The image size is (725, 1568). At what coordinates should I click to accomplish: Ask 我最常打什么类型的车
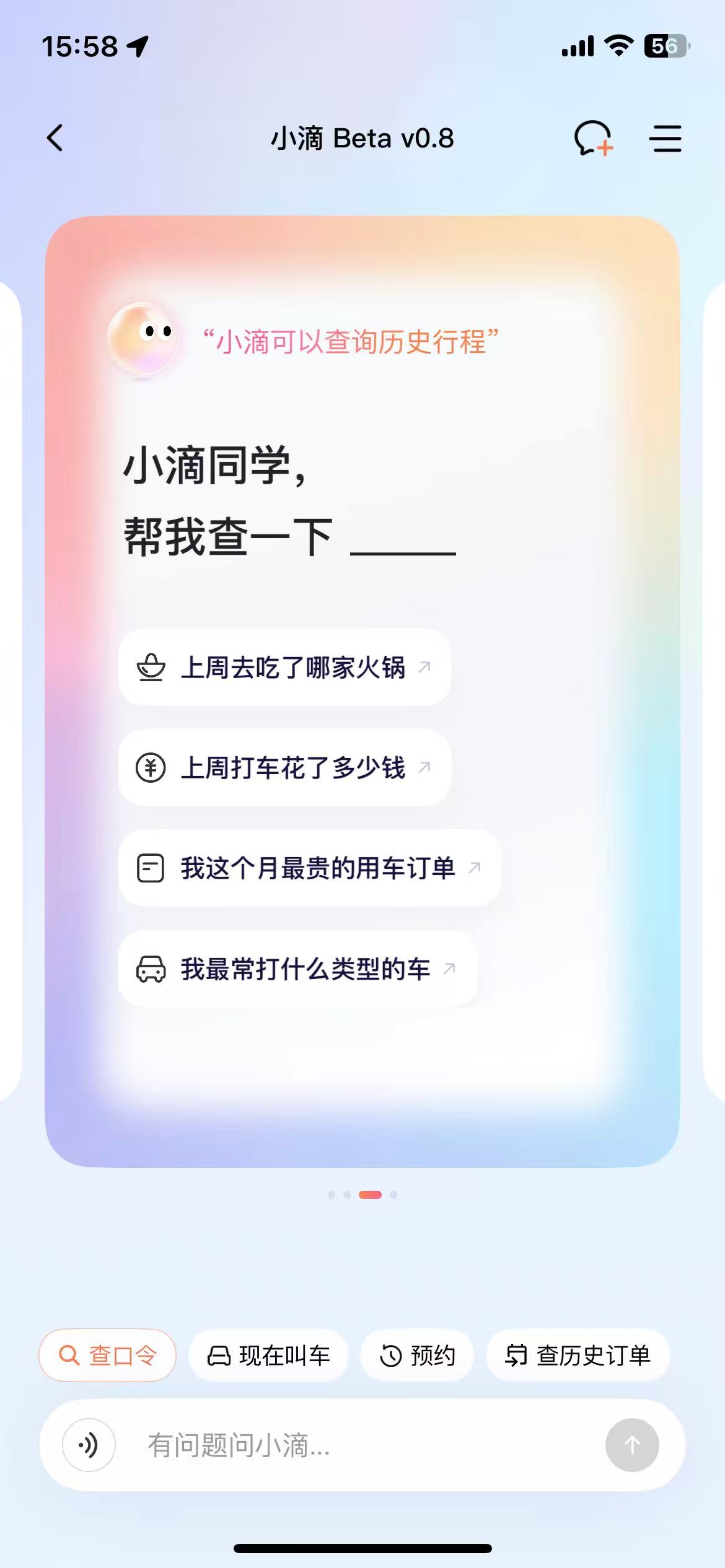click(x=297, y=969)
